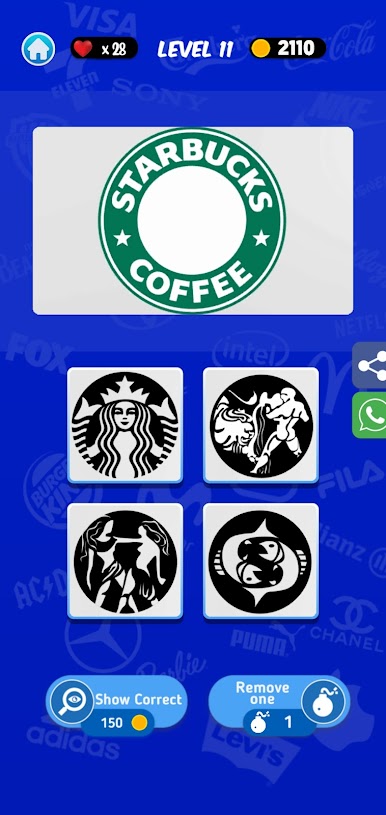Open the share button
The height and width of the screenshot is (815, 386).
click(x=370, y=365)
